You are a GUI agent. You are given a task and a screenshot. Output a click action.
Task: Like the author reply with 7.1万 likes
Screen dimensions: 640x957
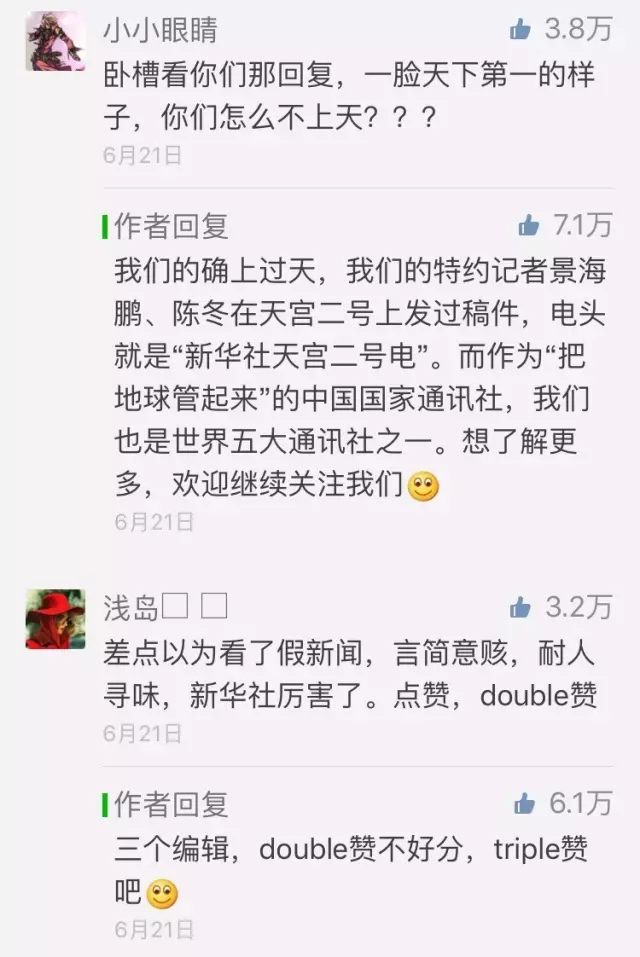(528, 226)
